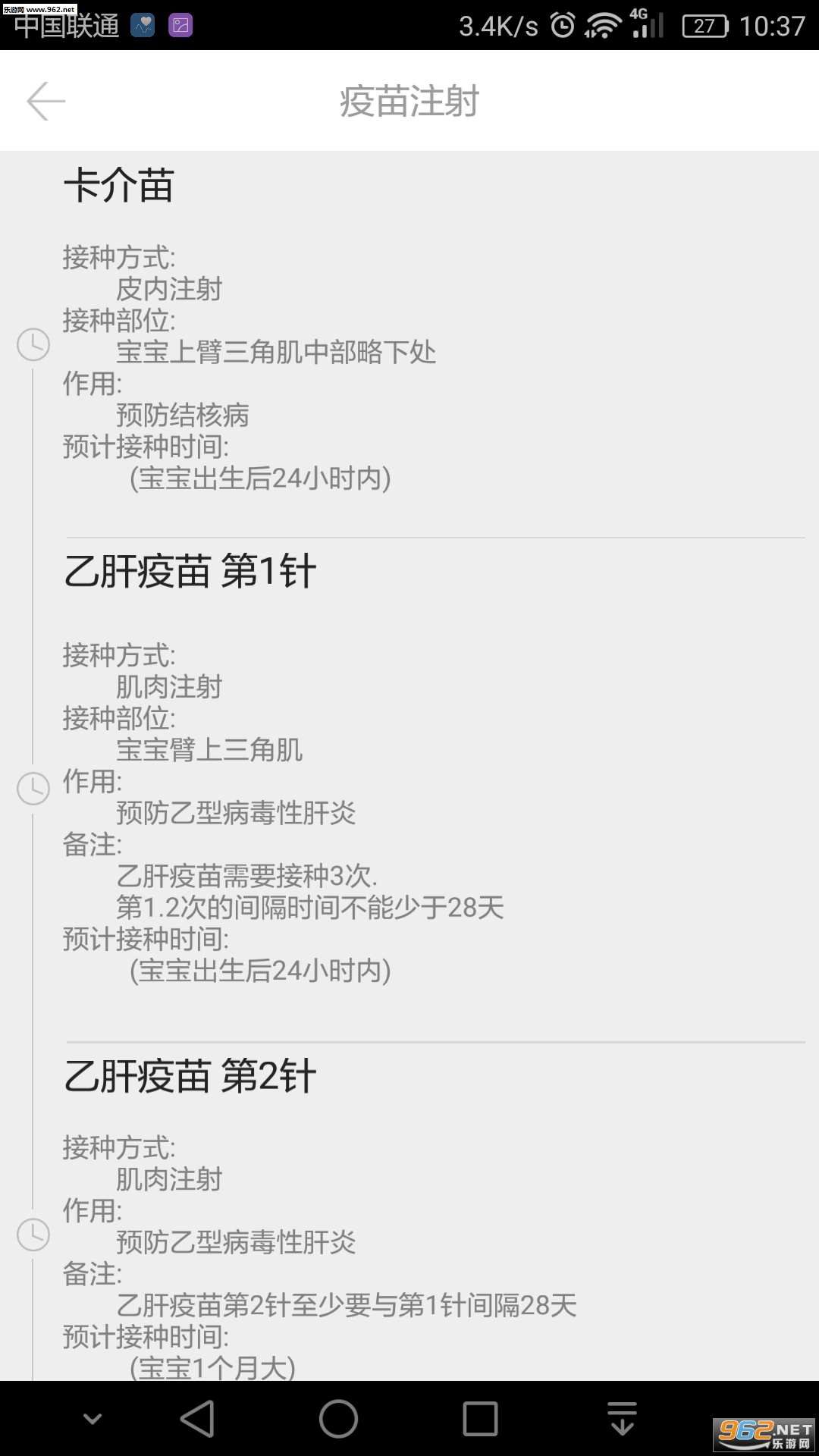Go back from the 疫苗注射 page
The image size is (819, 1456).
[x=46, y=101]
